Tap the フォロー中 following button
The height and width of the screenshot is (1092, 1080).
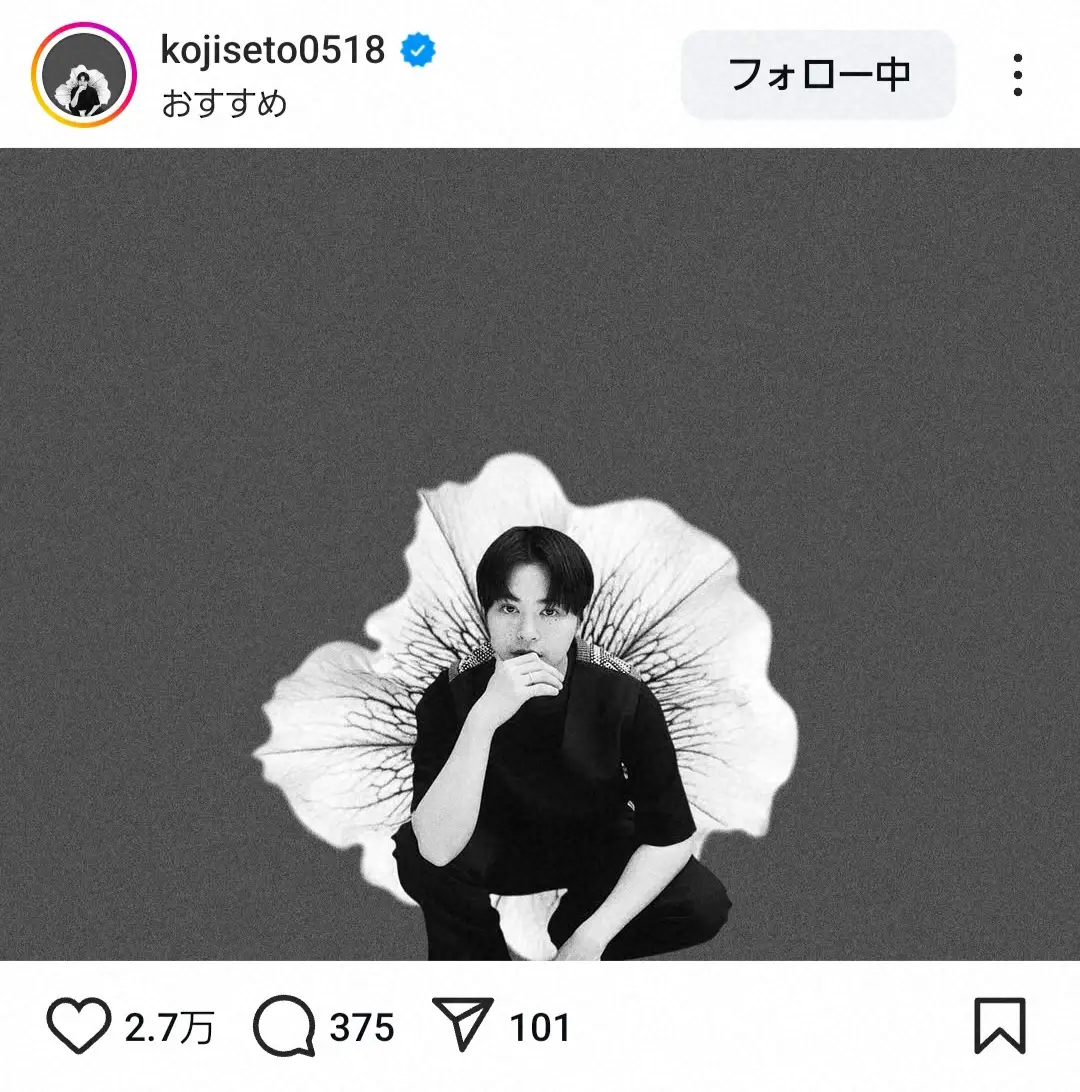point(818,75)
